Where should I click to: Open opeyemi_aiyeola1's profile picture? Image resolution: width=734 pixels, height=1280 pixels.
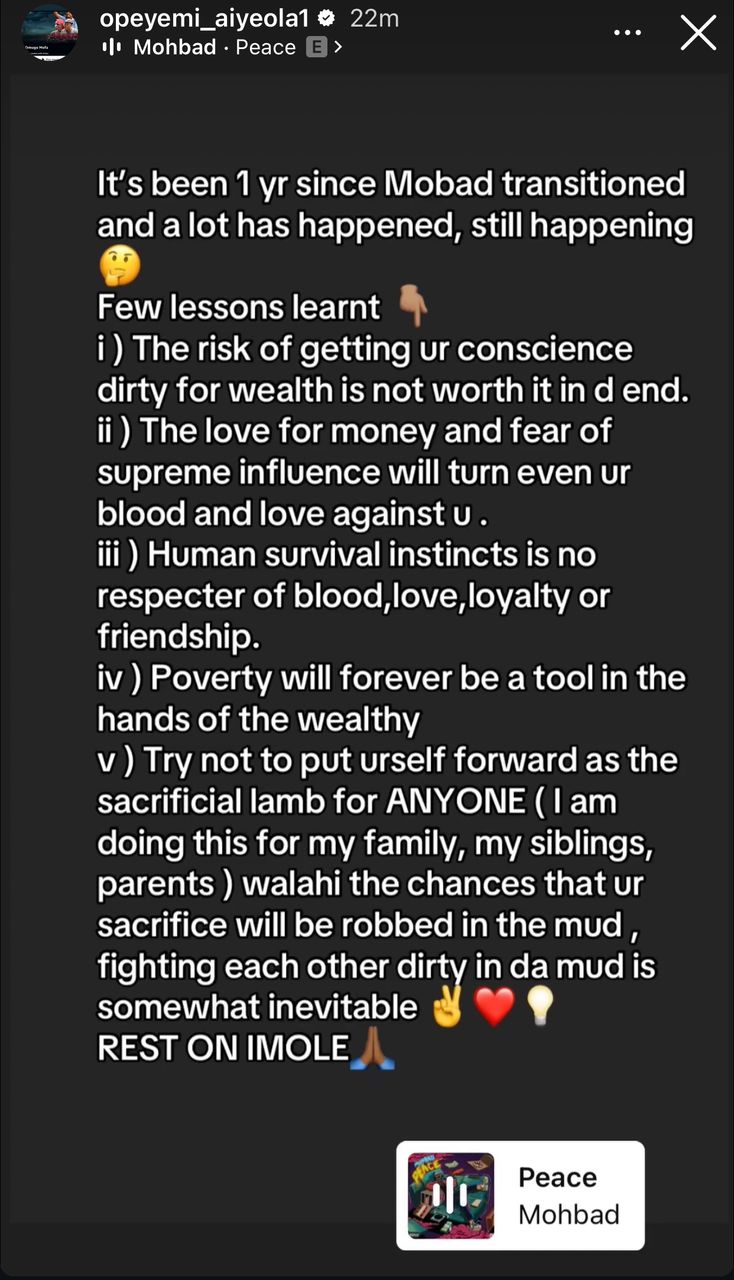[50, 33]
